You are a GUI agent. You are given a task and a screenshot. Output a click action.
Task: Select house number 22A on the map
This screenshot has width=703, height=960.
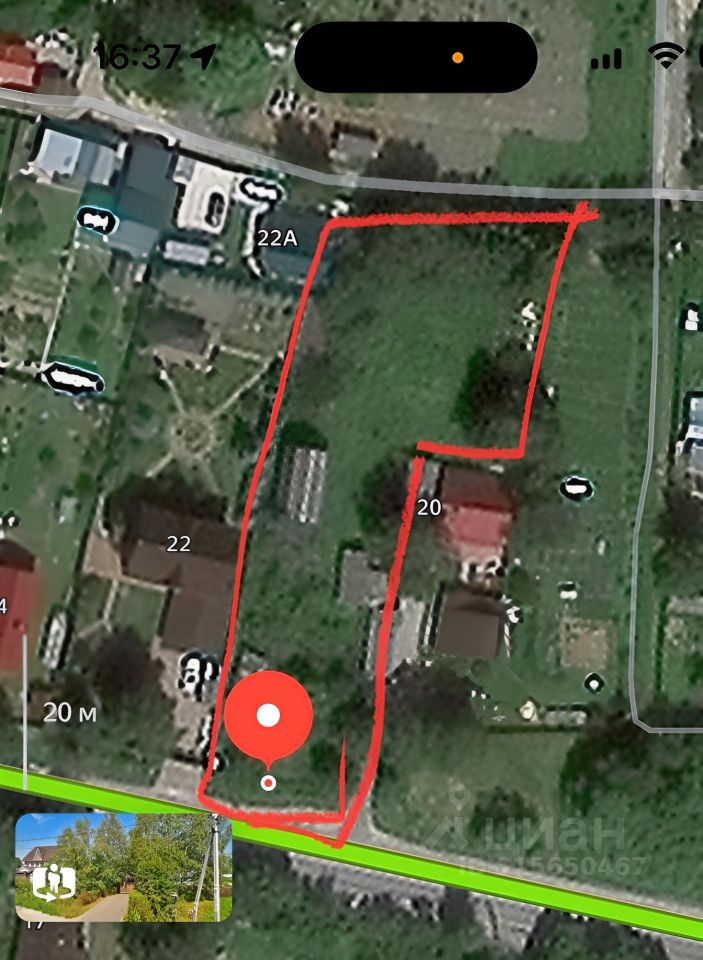point(275,238)
